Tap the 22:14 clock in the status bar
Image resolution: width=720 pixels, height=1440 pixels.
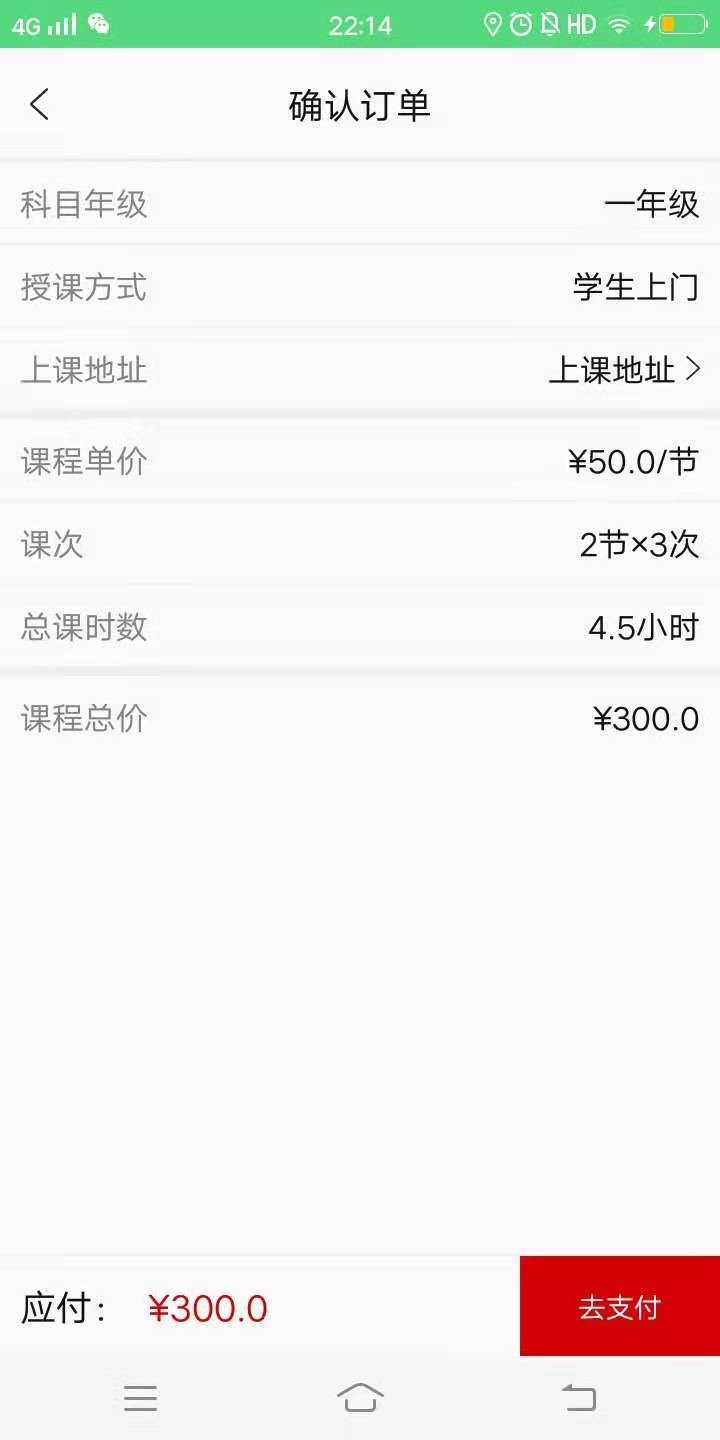pos(359,24)
